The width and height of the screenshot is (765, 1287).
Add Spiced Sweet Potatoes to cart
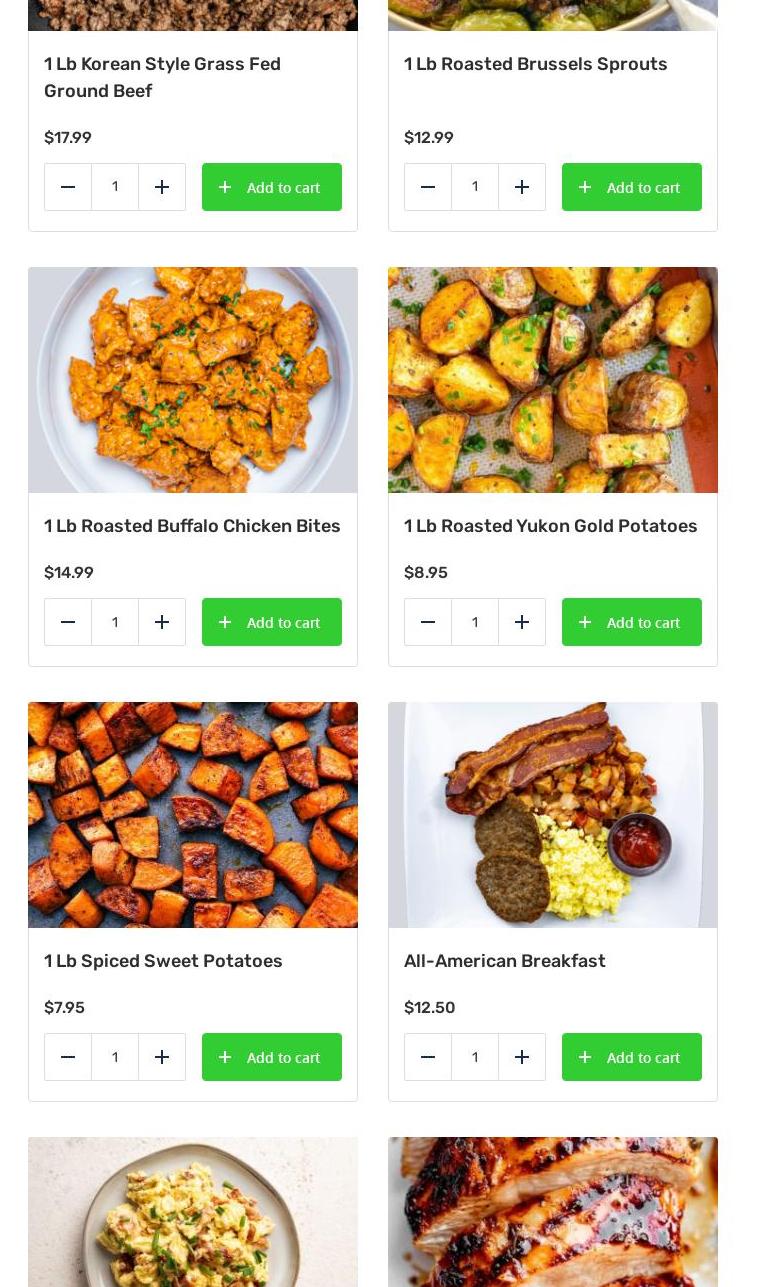271,1057
